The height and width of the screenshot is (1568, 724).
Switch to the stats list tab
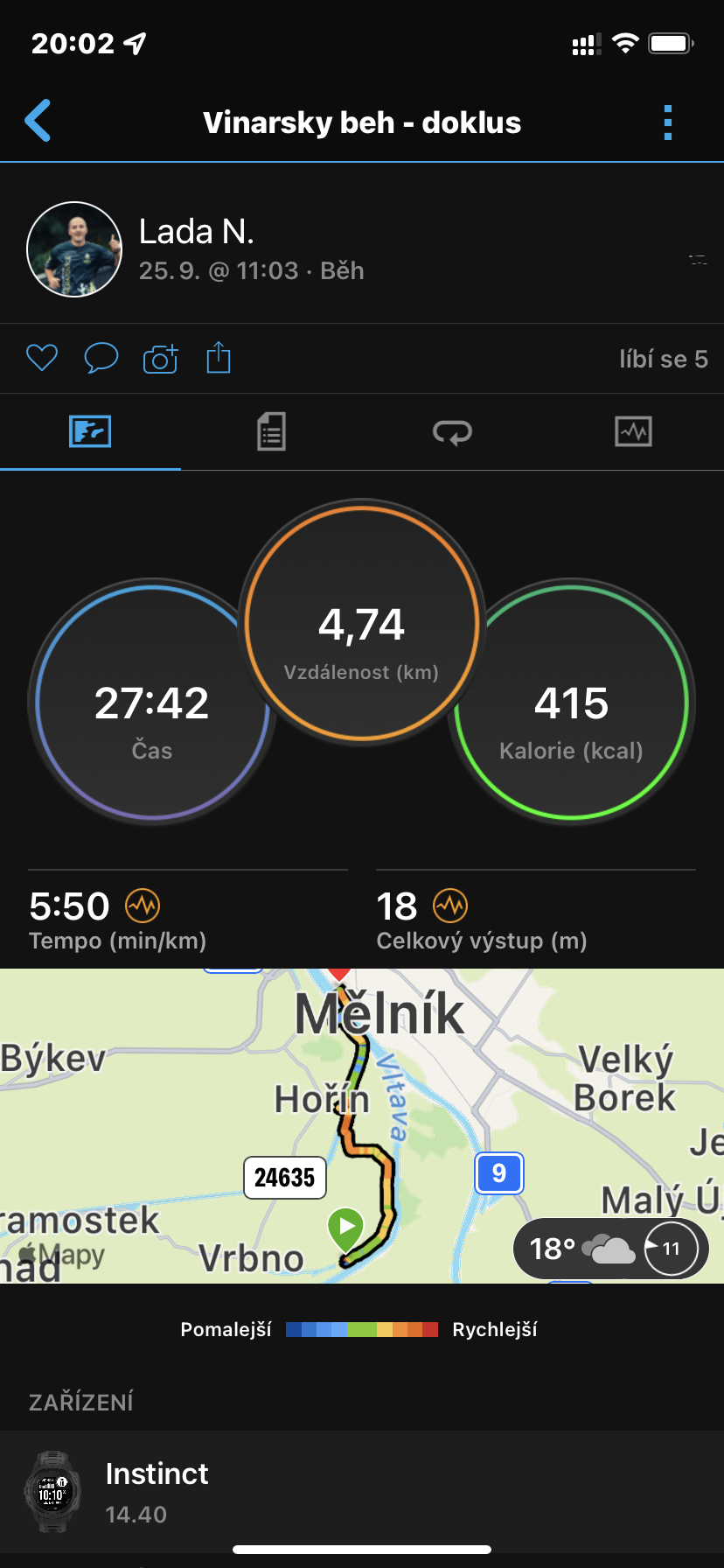pos(271,431)
